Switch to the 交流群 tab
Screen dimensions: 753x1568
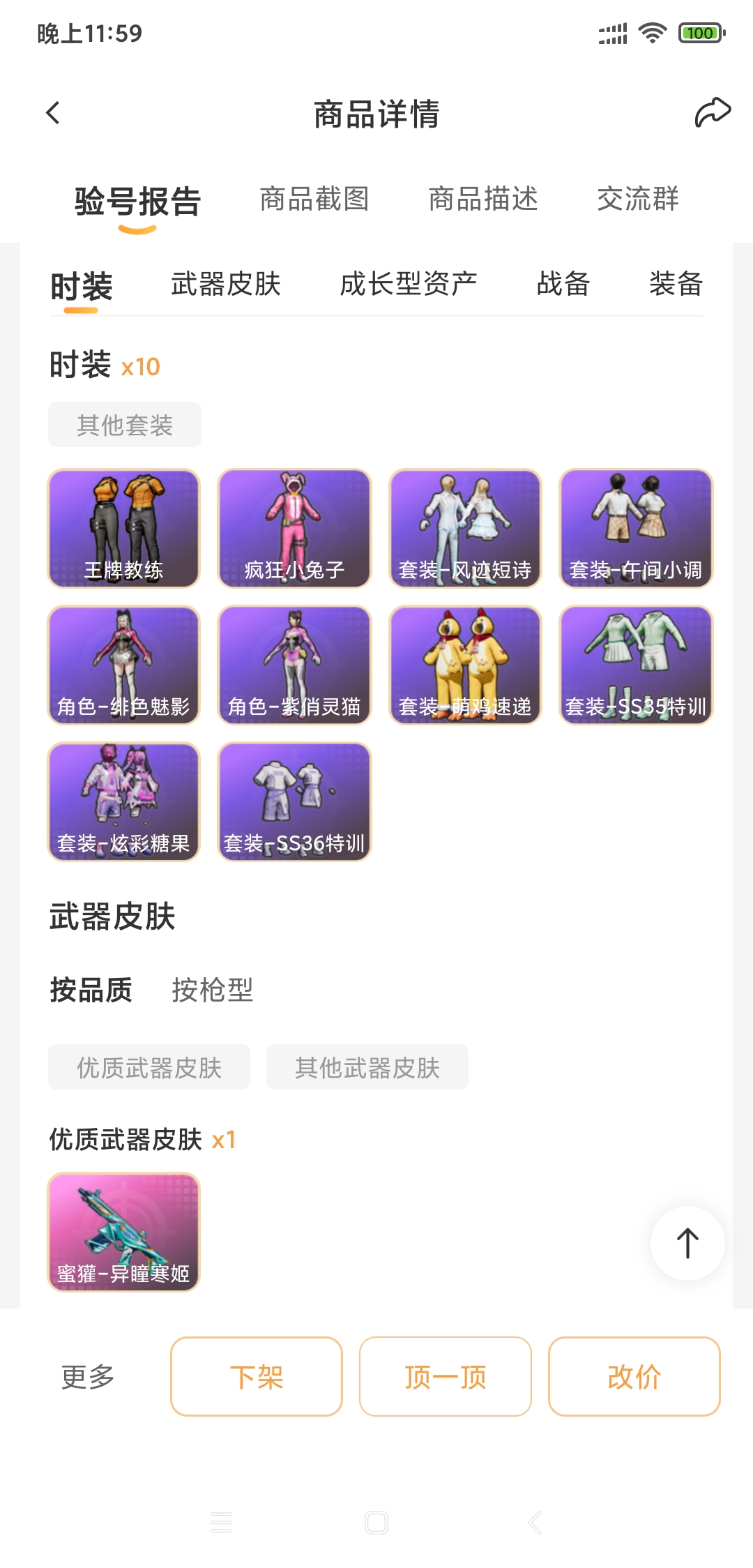click(x=638, y=199)
